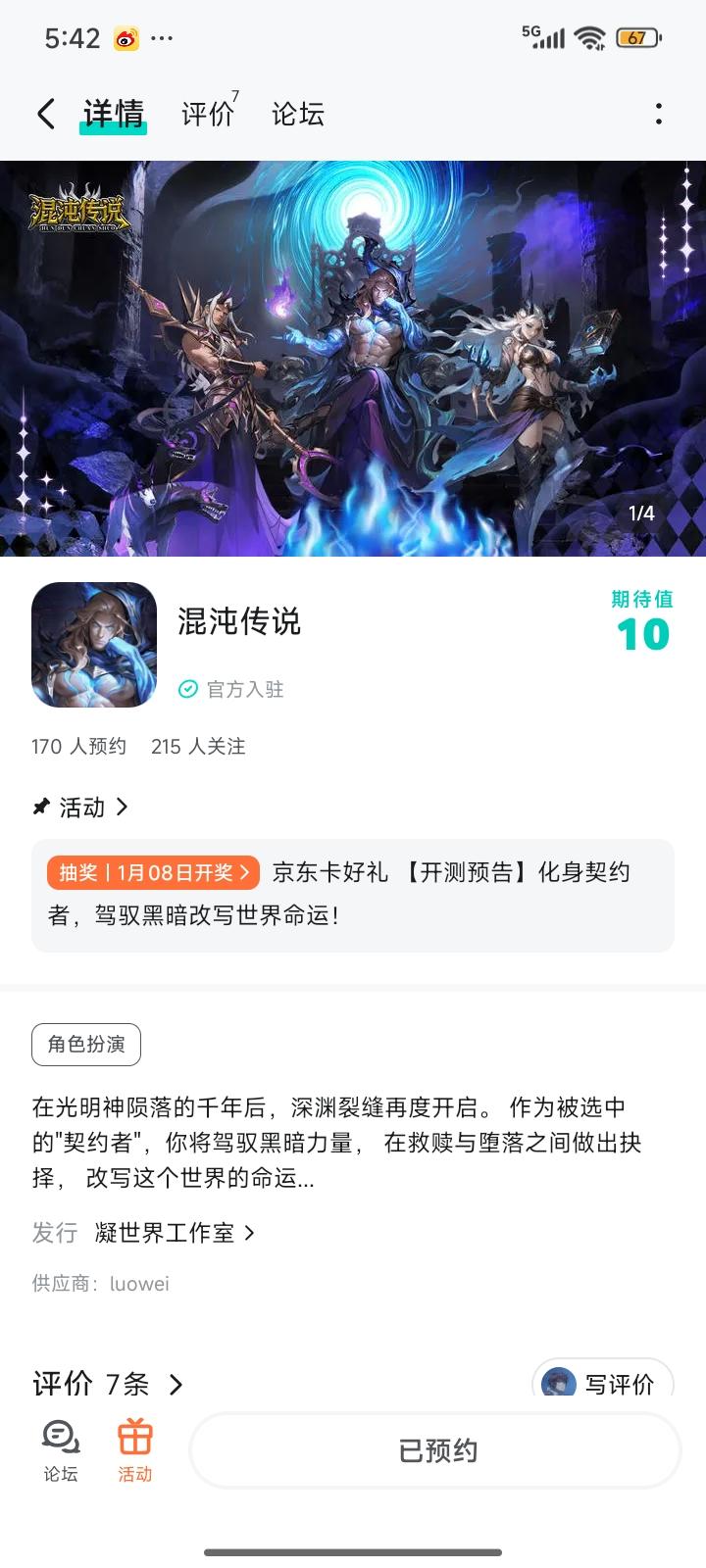
Task: Tap 写评价 to write a review
Action: 603,1380
